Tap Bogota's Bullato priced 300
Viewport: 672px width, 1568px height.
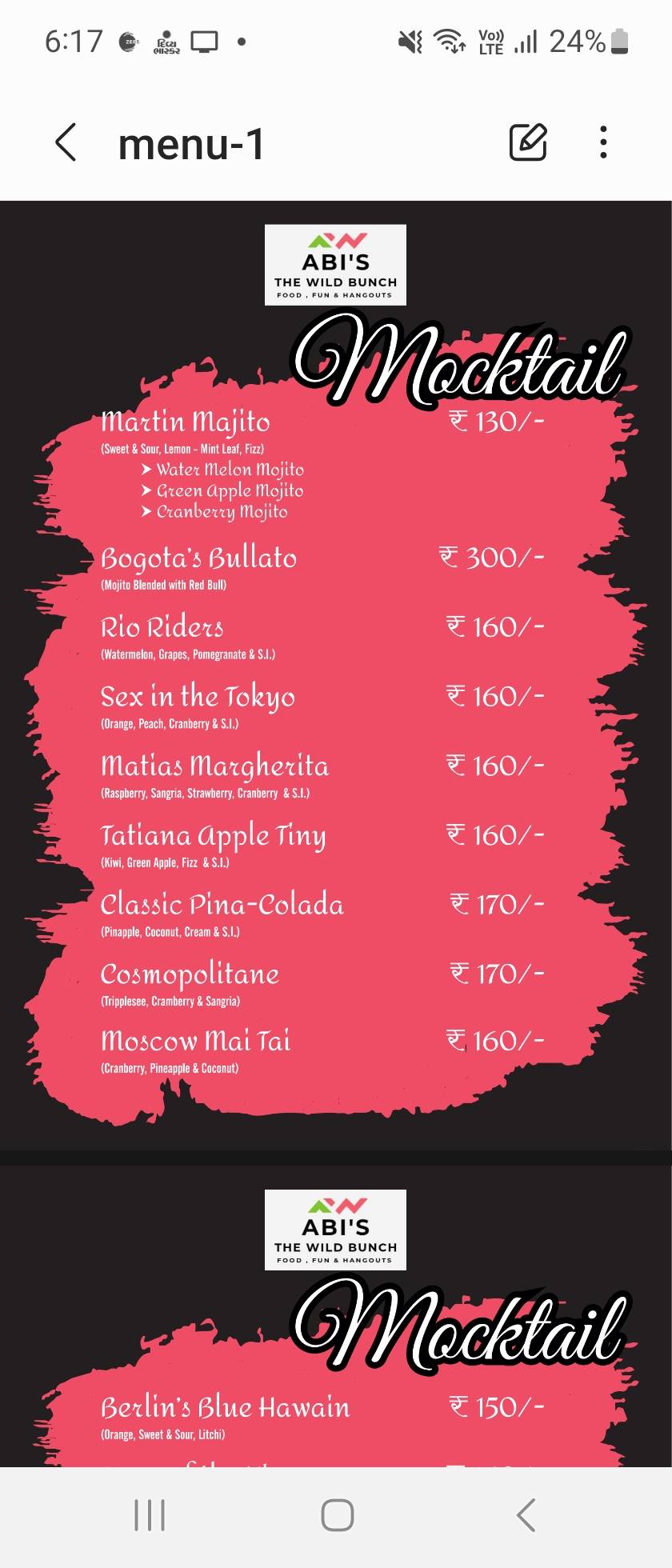pos(198,557)
